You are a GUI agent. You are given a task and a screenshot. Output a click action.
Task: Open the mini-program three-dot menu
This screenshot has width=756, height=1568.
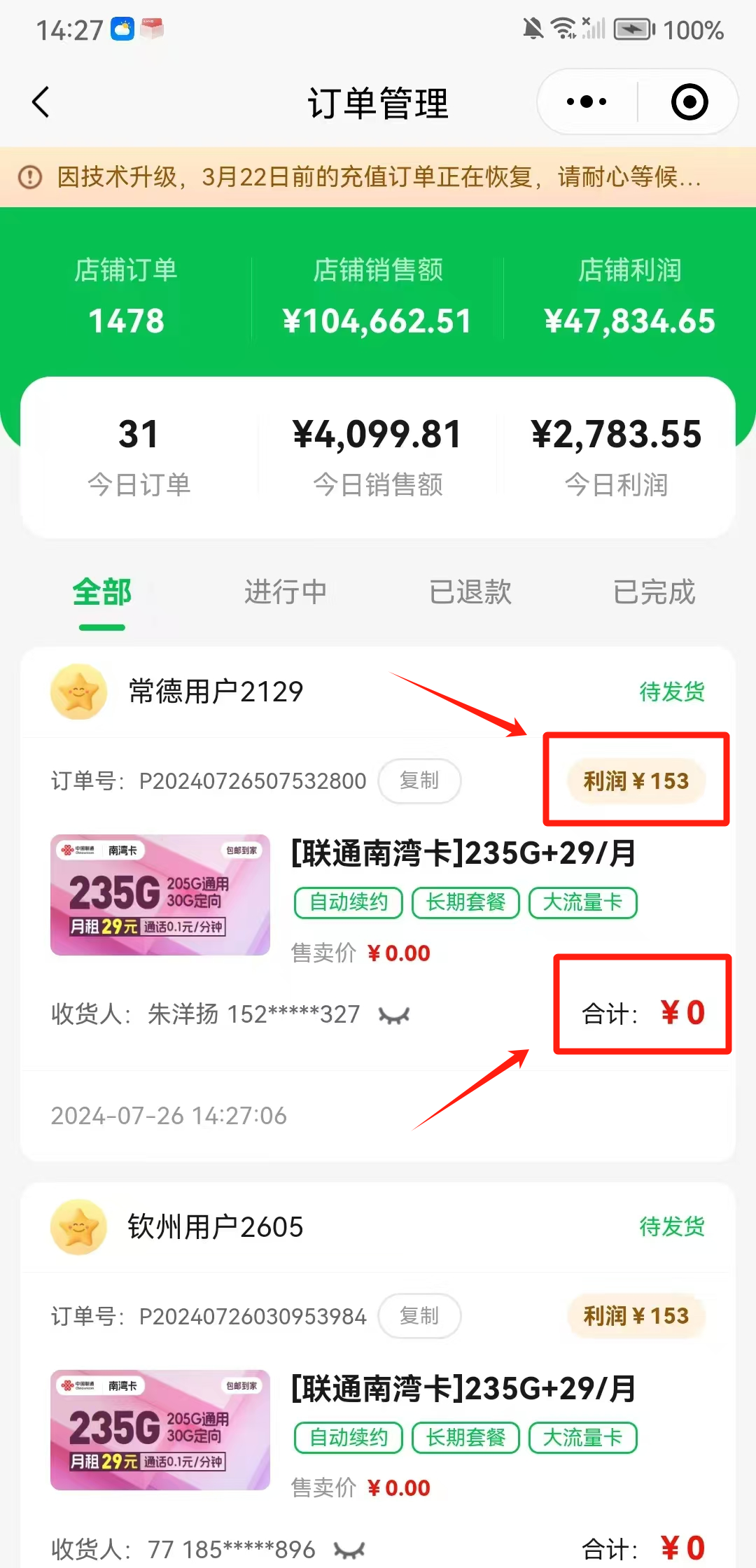pyautogui.click(x=587, y=102)
